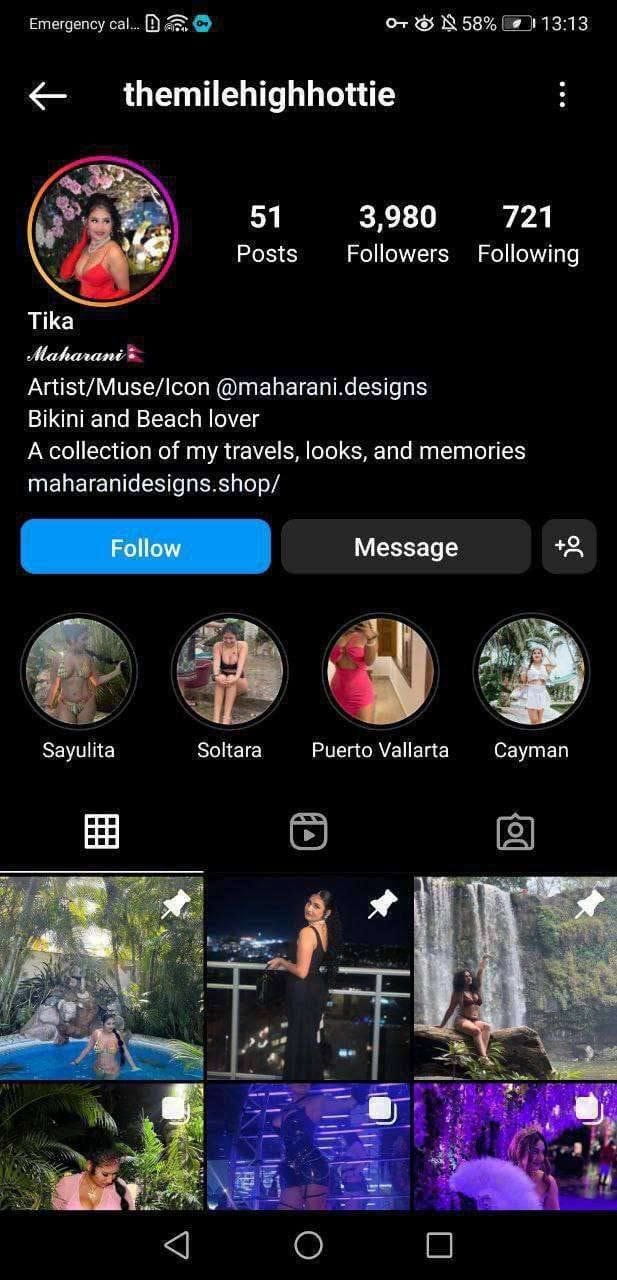Viewport: 617px width, 1280px height.
Task: Open the pinned night balcony post
Action: point(308,977)
